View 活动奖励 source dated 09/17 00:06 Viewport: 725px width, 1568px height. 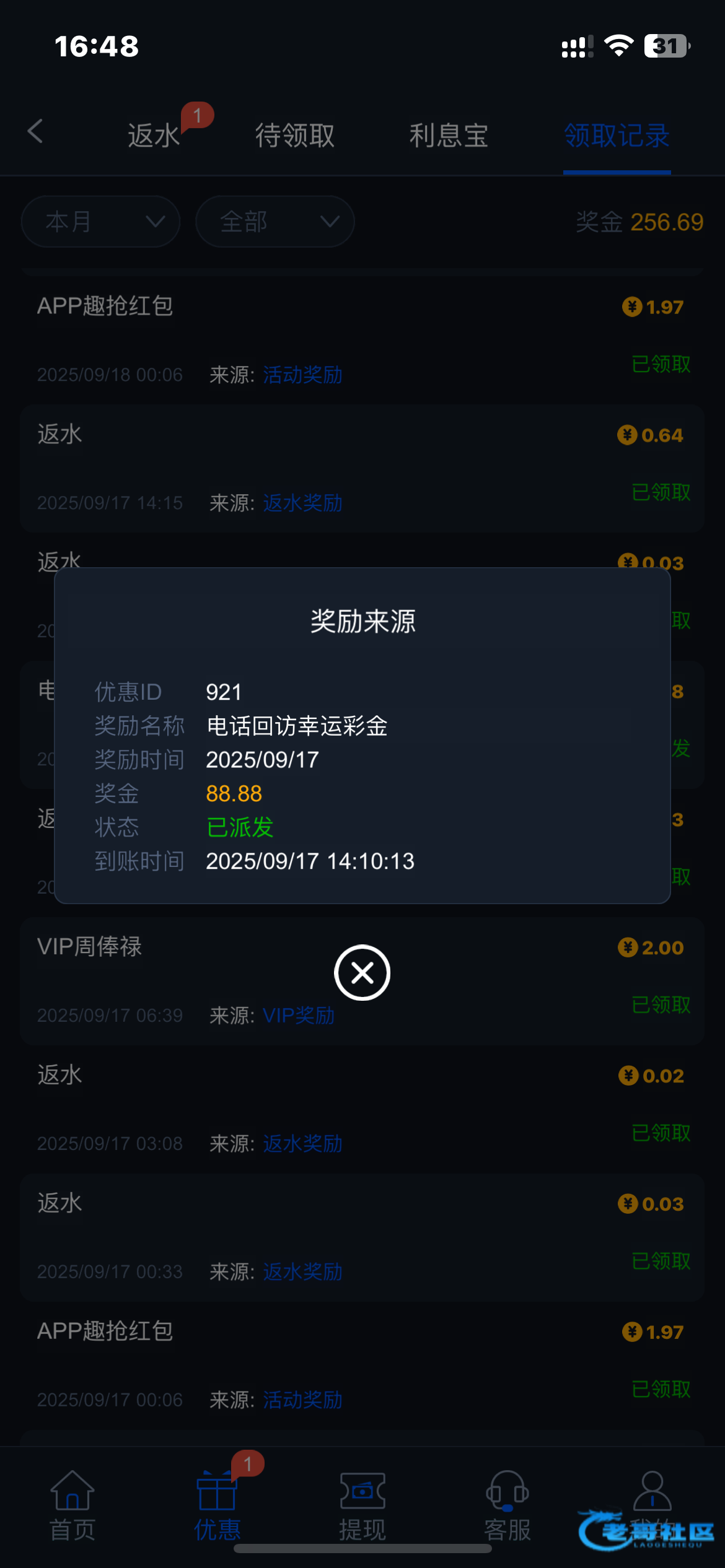click(302, 1400)
